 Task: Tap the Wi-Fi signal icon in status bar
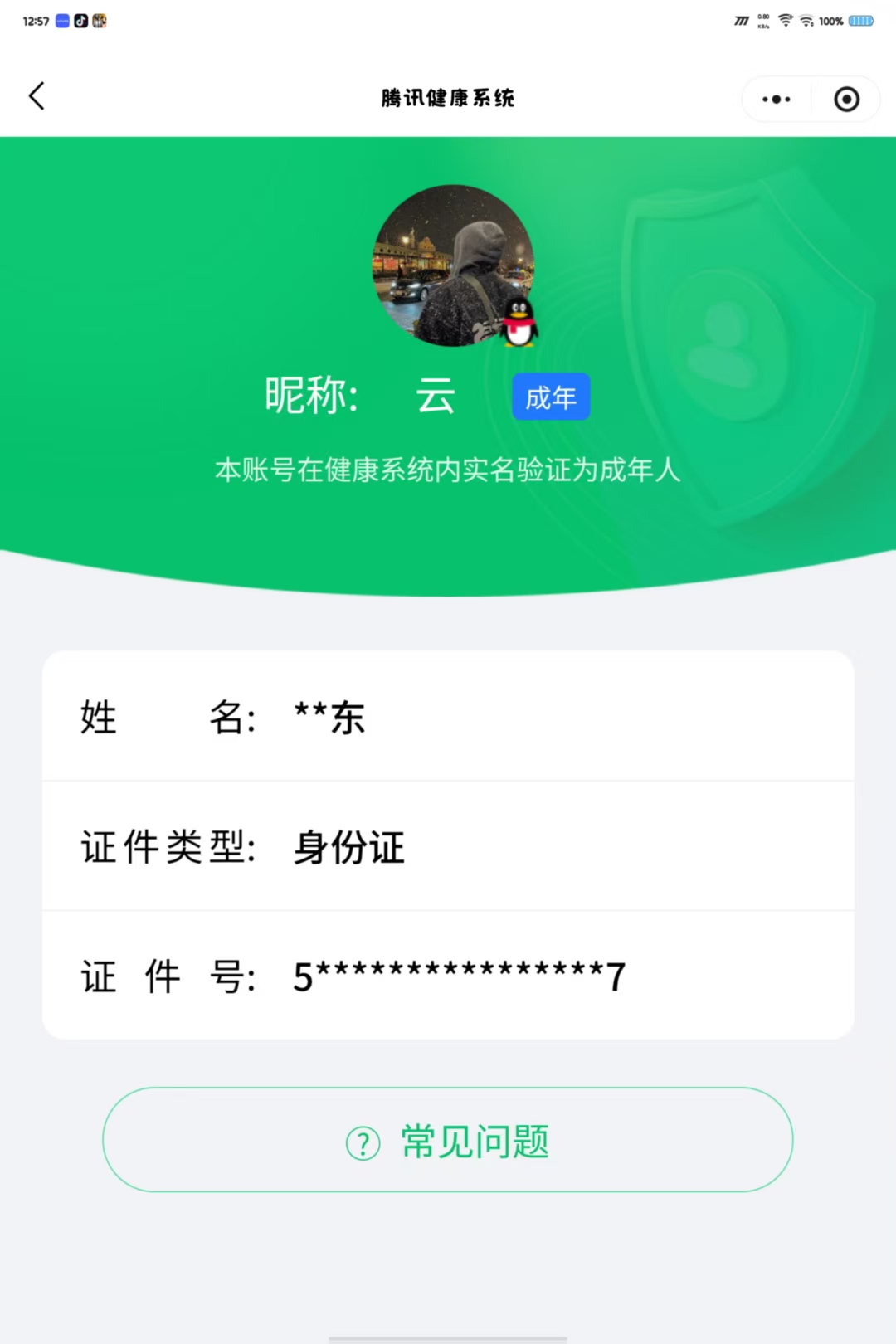tap(785, 21)
